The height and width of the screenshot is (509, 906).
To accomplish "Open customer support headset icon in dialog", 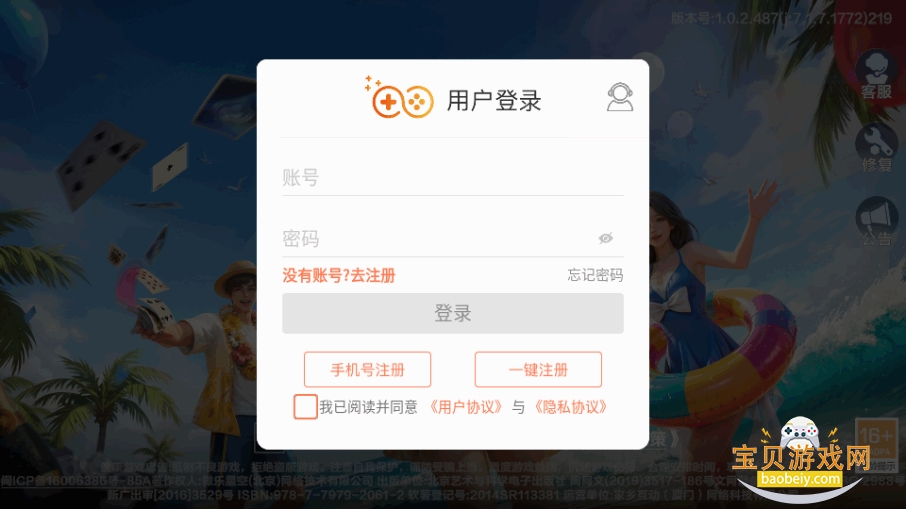I will coord(620,97).
